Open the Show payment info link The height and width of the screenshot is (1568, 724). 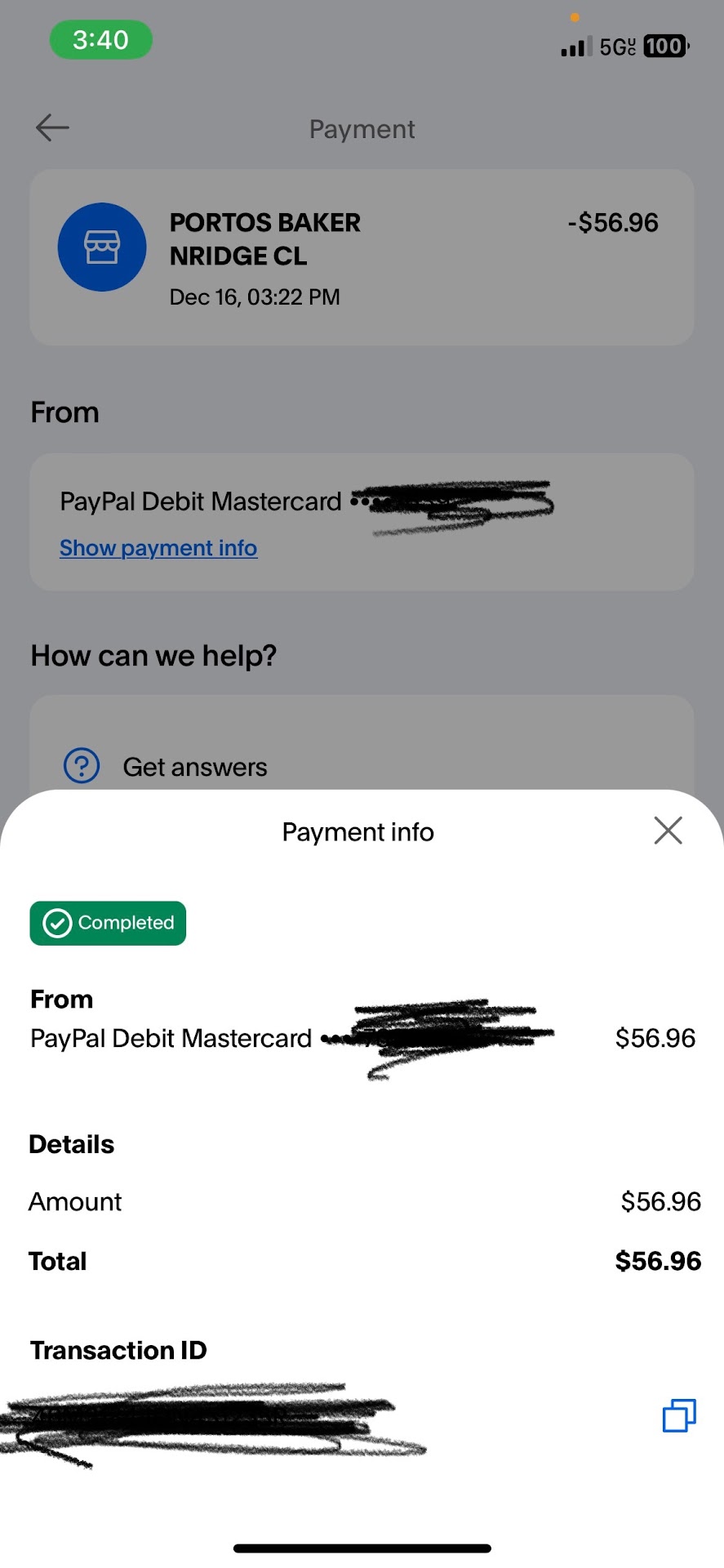158,548
